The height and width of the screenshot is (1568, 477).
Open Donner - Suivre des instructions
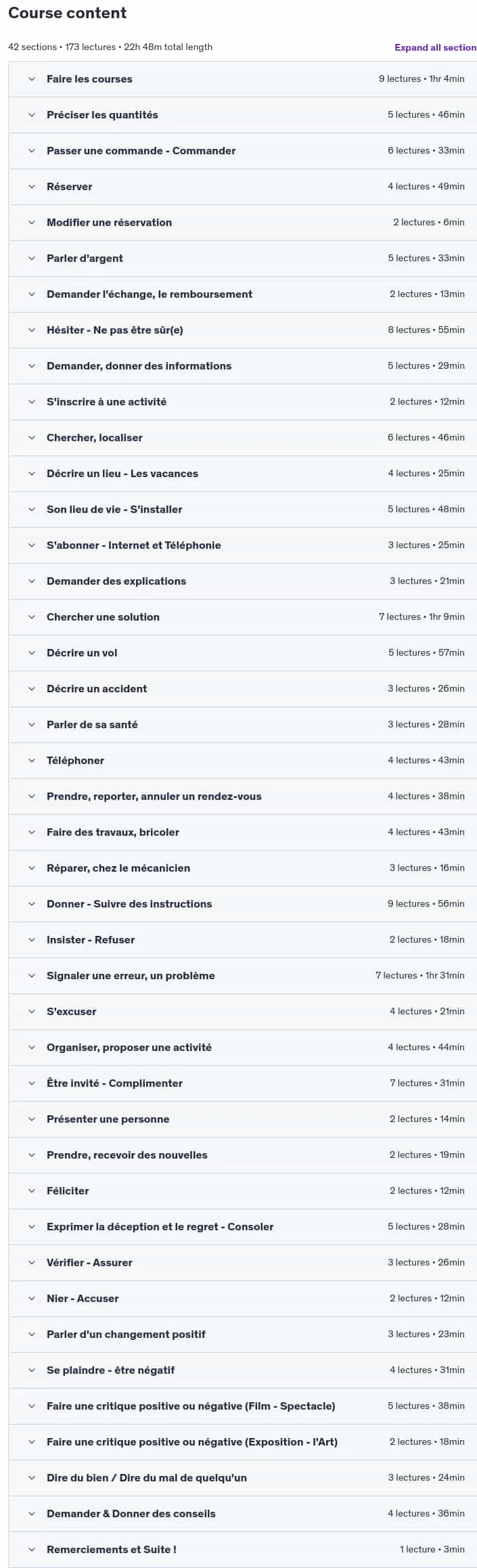click(243, 904)
